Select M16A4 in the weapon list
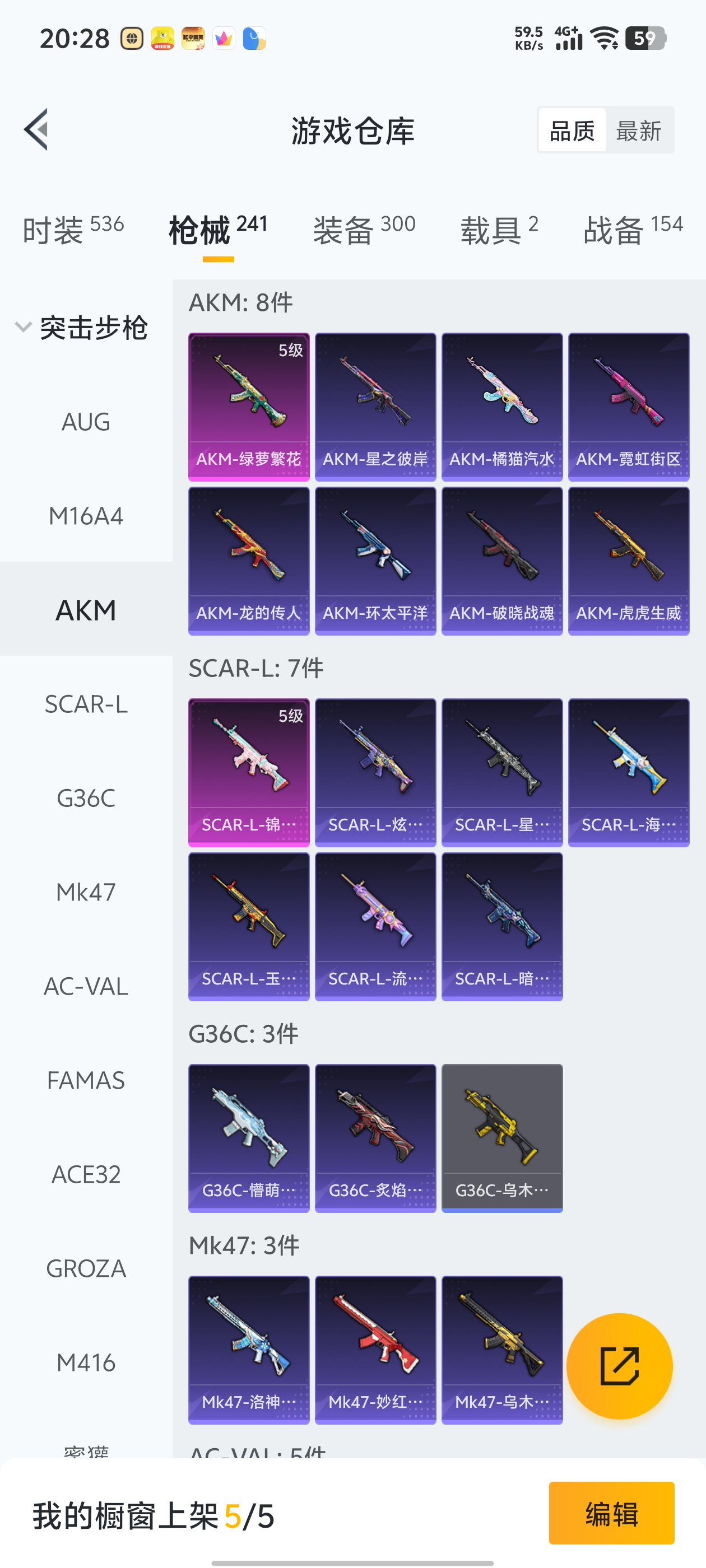Screen dimensions: 706x1568 point(86,516)
